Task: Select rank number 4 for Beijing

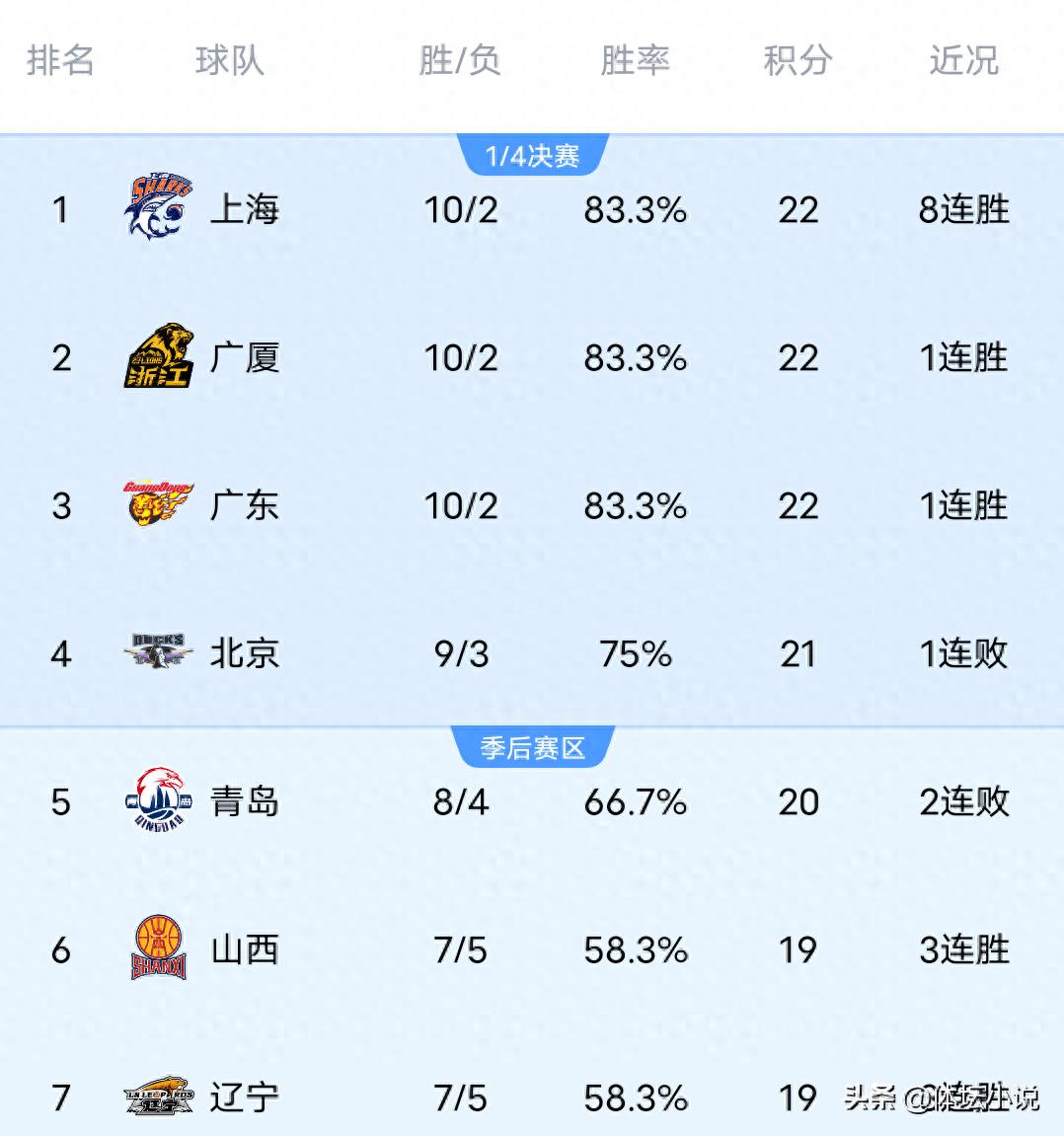Action: [61, 653]
